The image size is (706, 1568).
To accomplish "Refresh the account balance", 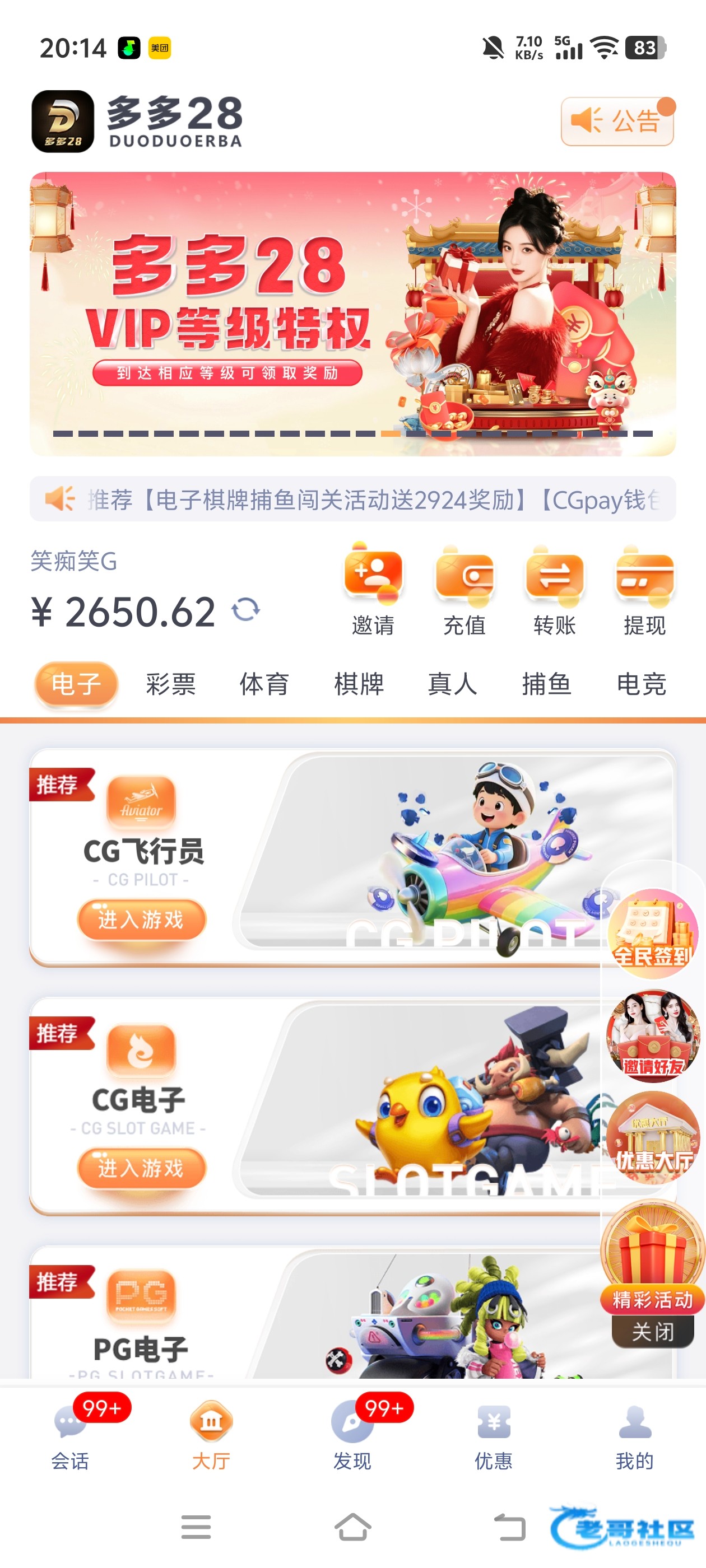I will pos(246,610).
